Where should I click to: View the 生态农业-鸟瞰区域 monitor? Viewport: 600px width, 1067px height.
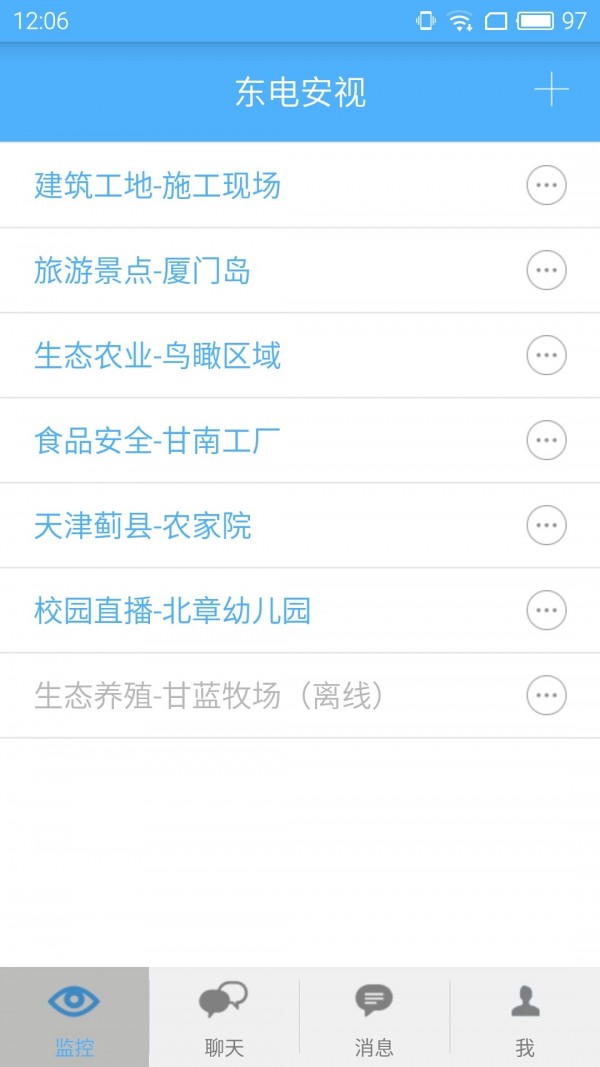click(x=157, y=355)
